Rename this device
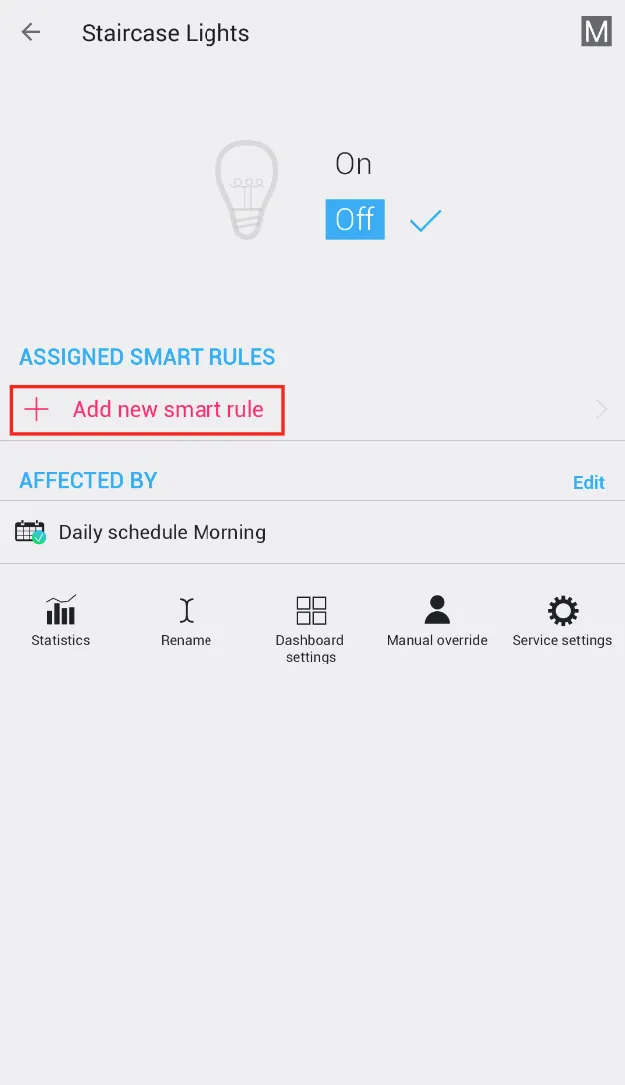The height and width of the screenshot is (1085, 625). pos(186,621)
